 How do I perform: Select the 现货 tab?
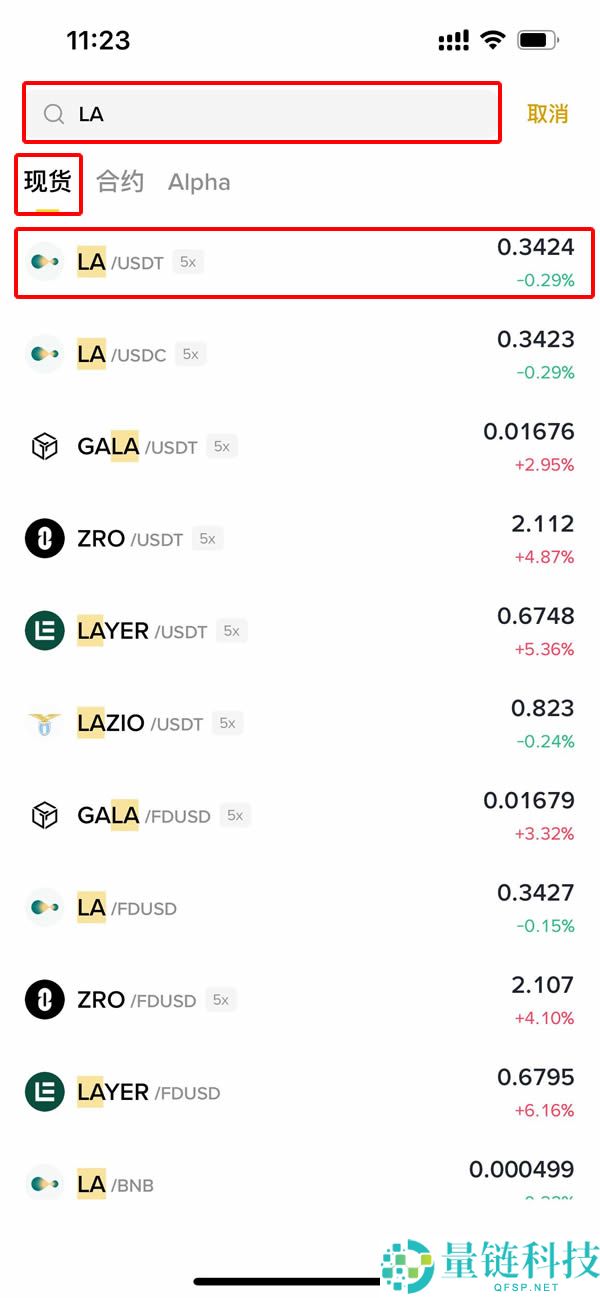coord(48,182)
